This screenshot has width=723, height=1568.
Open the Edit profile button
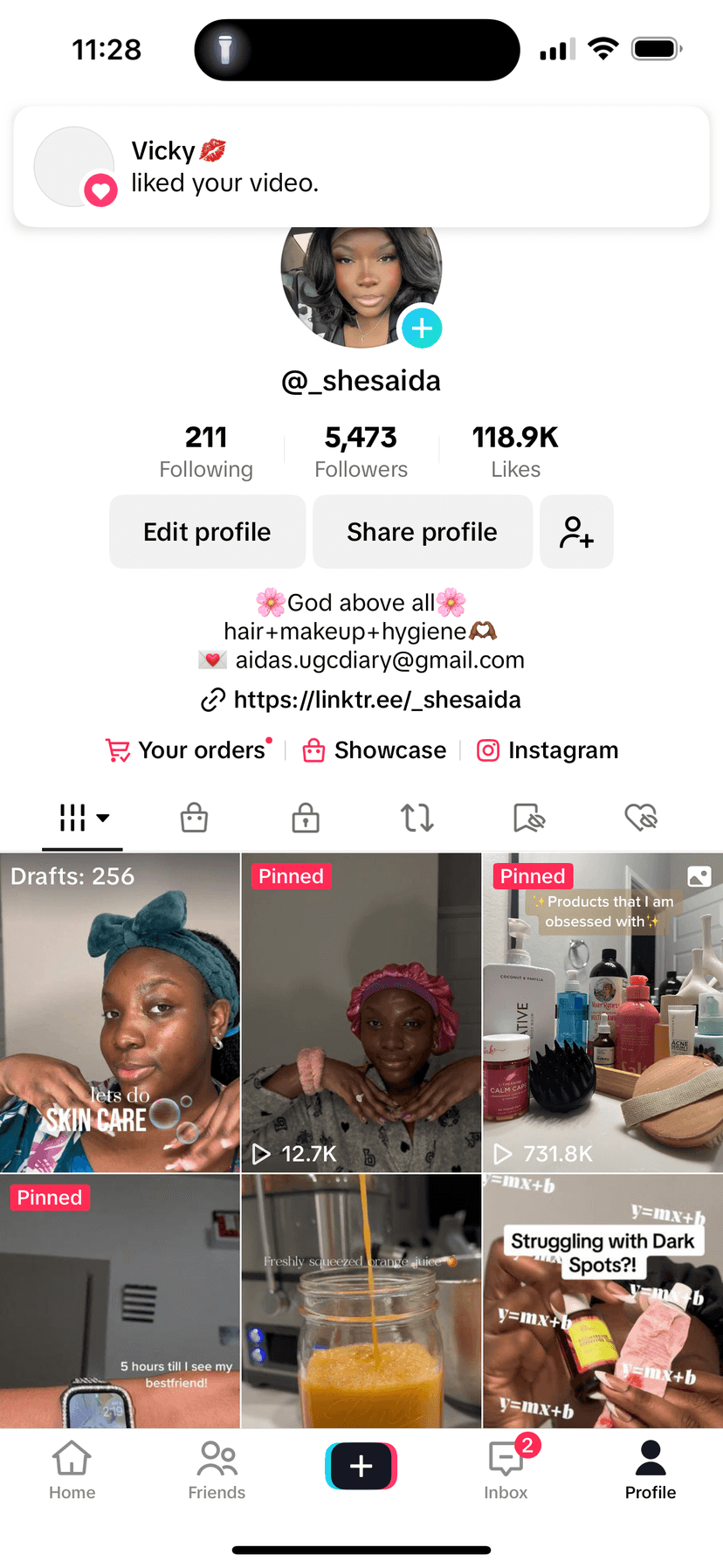click(207, 532)
